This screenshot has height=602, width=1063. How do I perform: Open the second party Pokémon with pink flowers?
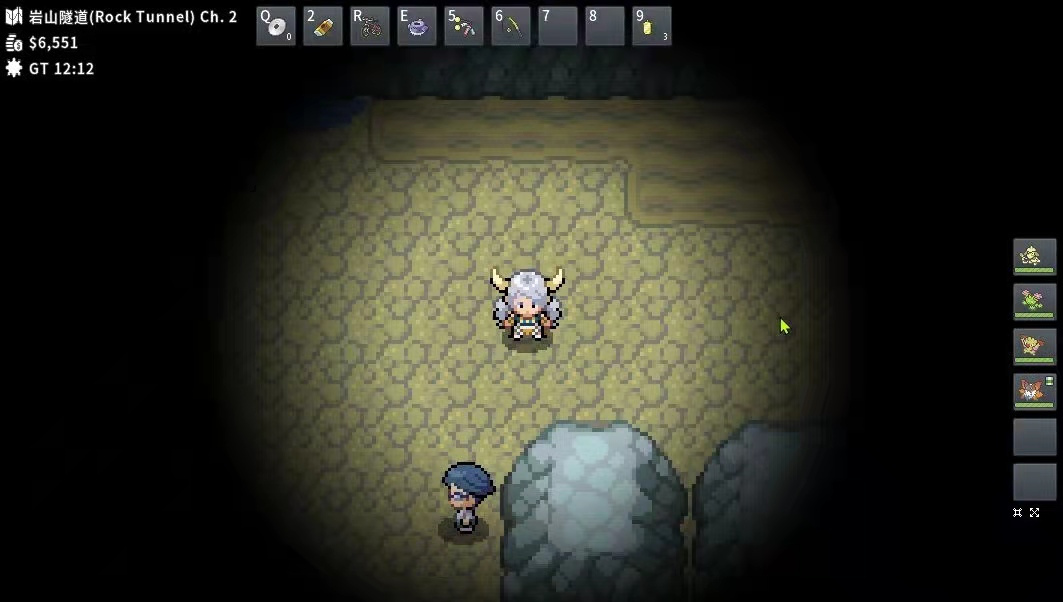[1034, 302]
